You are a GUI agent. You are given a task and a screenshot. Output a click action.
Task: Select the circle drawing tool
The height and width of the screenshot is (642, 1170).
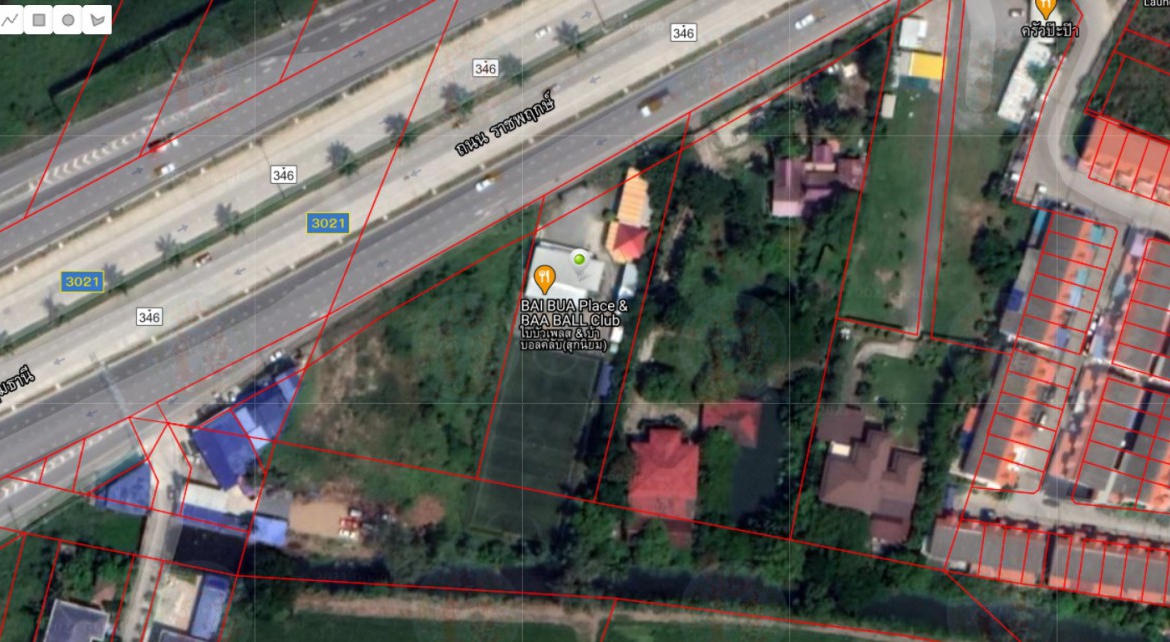(68, 20)
